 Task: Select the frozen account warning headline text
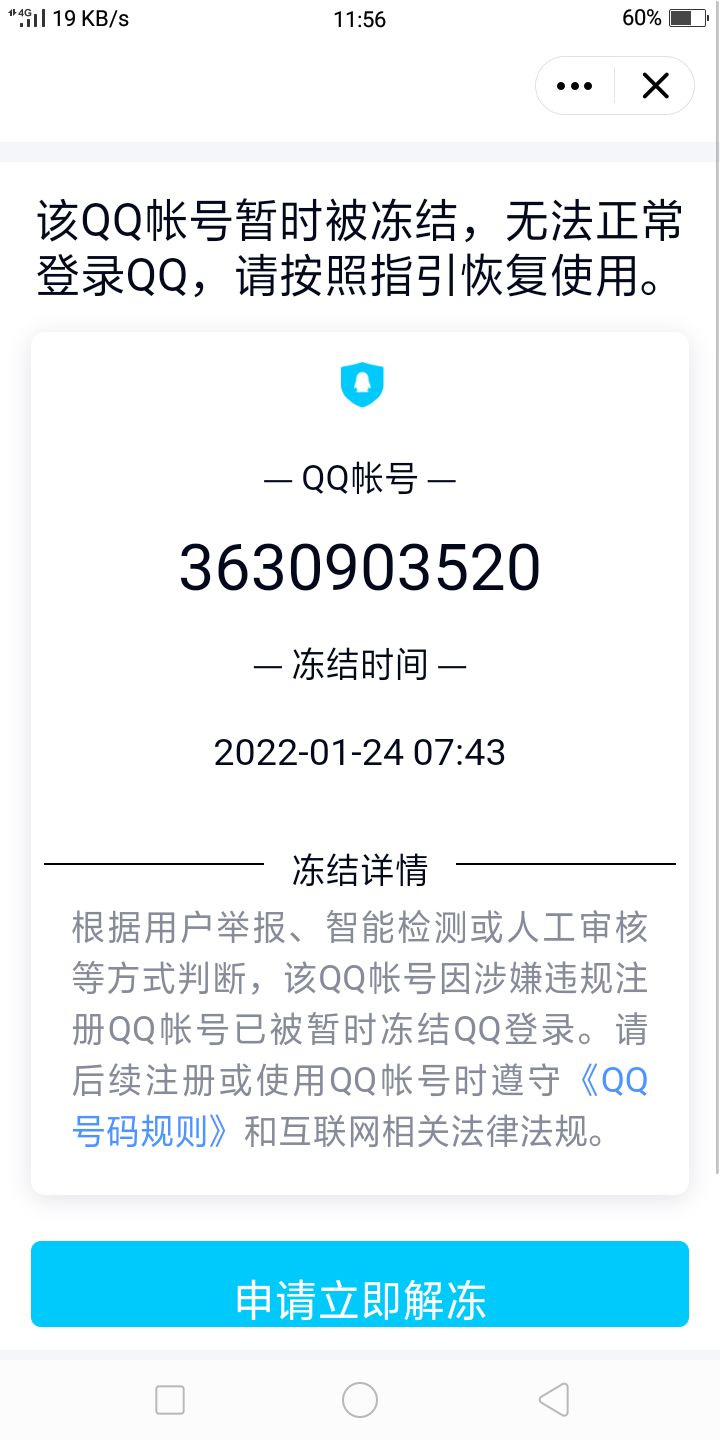coord(360,244)
